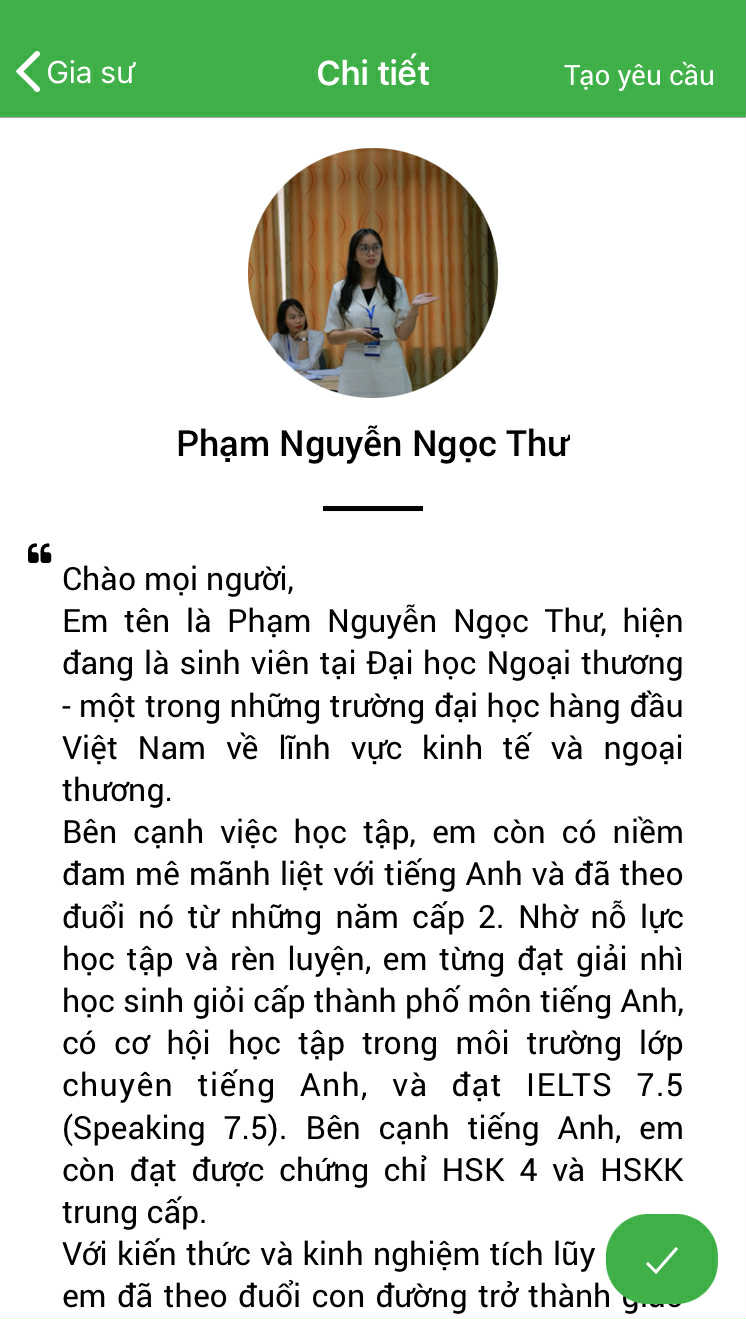Open Phạm Nguyễn Ngọc Thư's profile photo

point(373,273)
